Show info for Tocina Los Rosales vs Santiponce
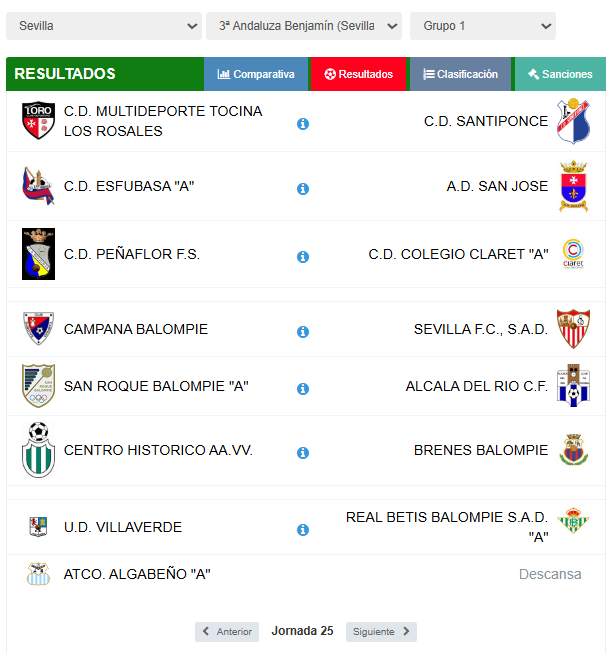615x654 pixels. pos(303,124)
